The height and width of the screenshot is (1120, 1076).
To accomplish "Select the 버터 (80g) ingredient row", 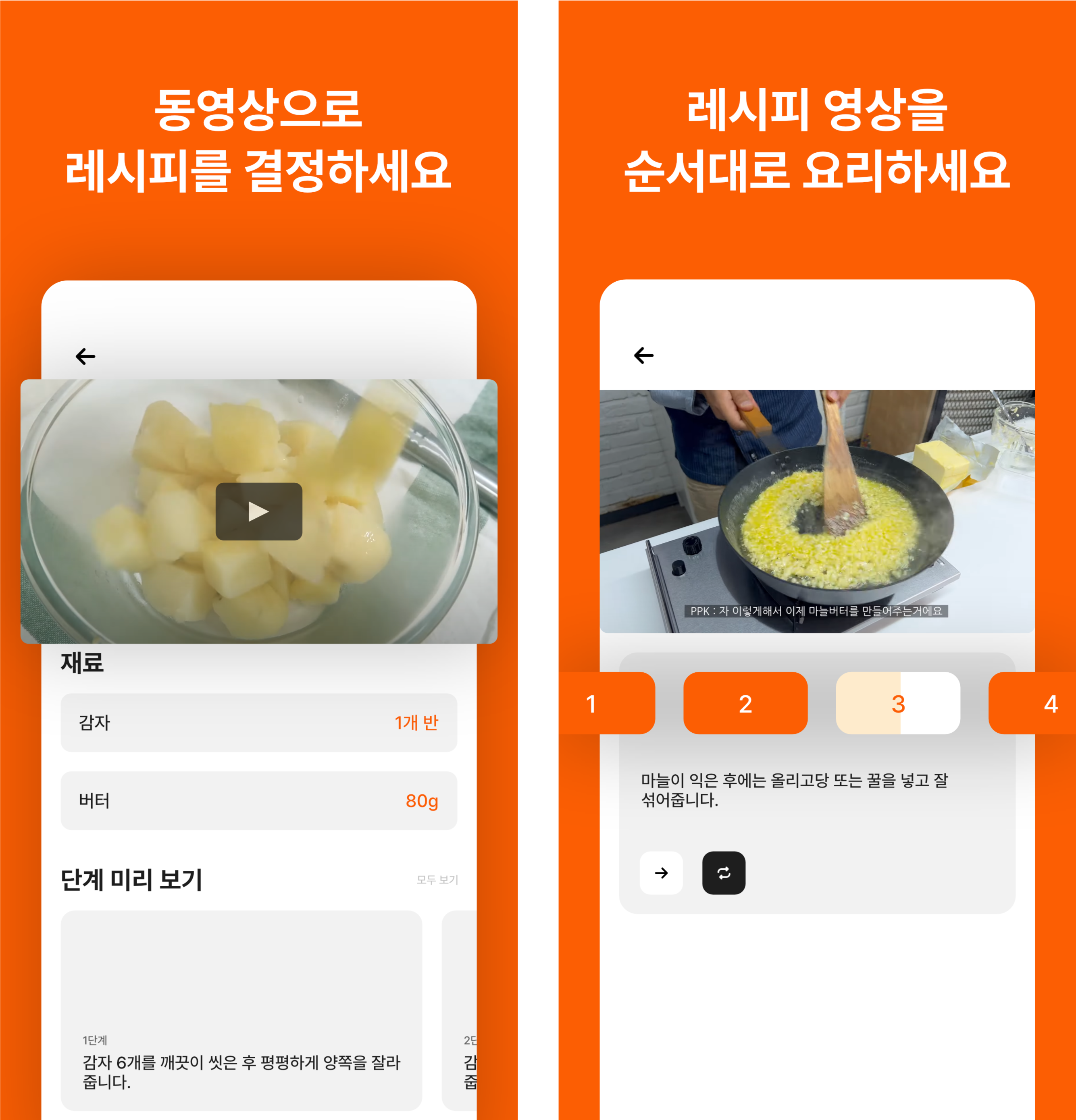I will coord(258,801).
